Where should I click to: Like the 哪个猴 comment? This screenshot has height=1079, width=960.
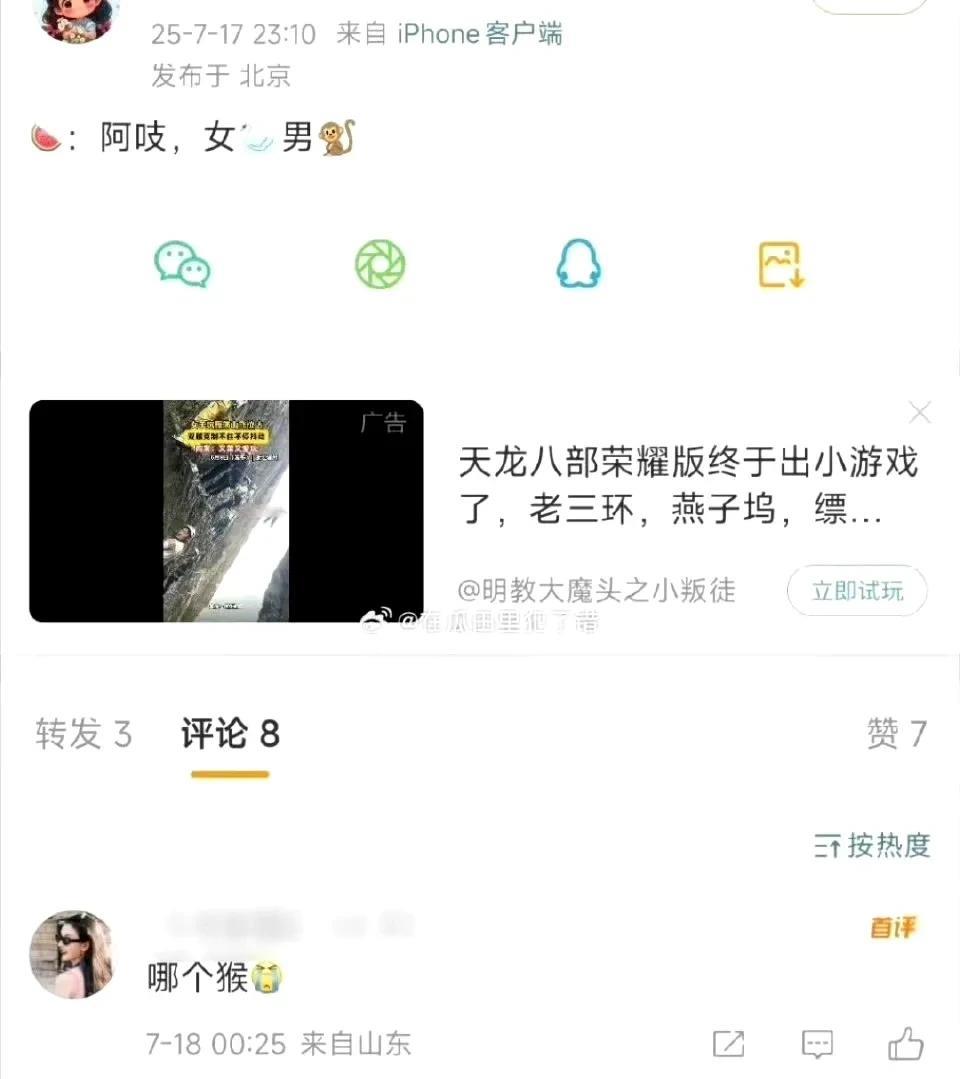click(x=905, y=1044)
